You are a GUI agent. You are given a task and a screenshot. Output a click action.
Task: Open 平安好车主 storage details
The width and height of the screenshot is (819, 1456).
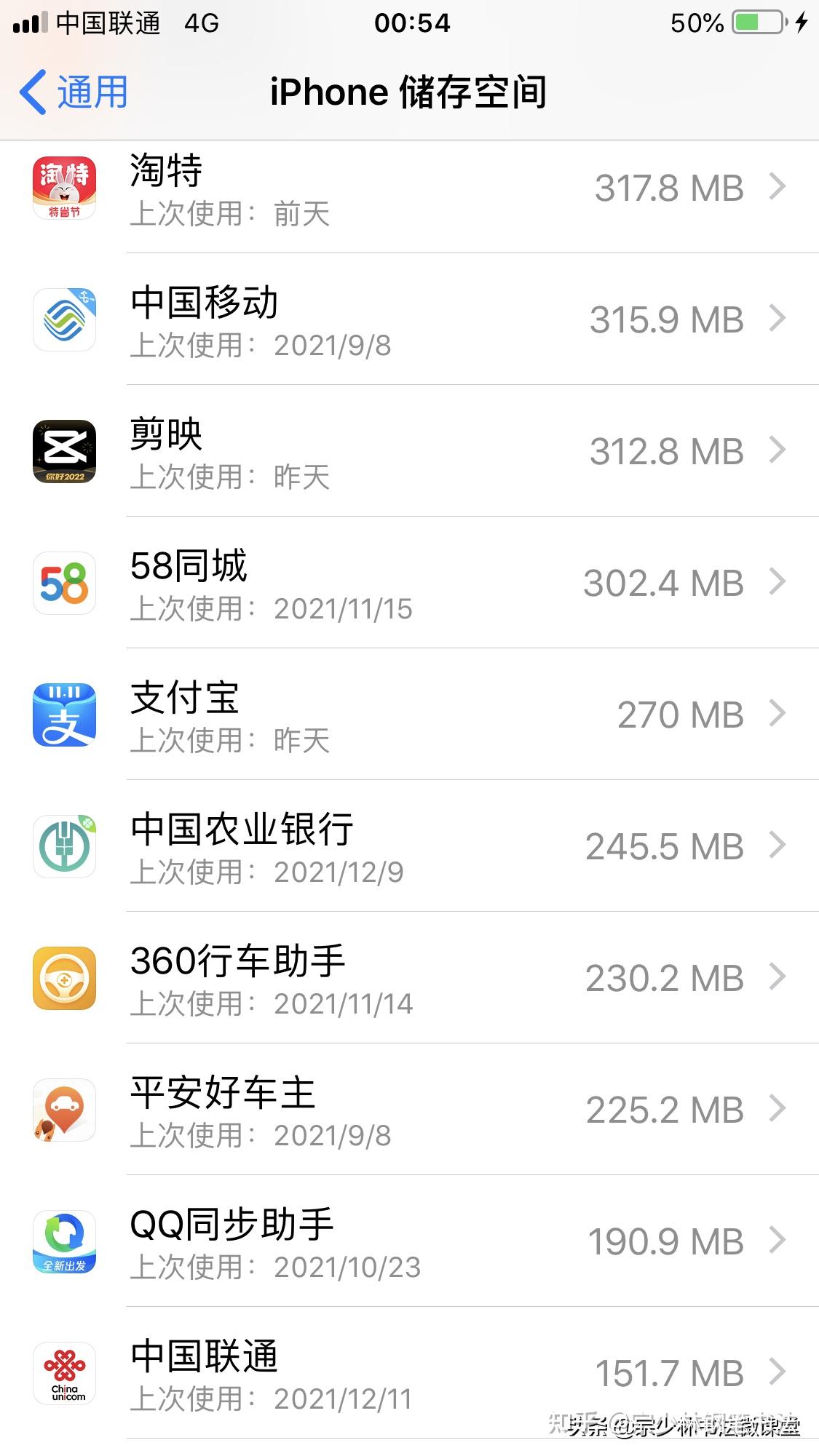(409, 1110)
